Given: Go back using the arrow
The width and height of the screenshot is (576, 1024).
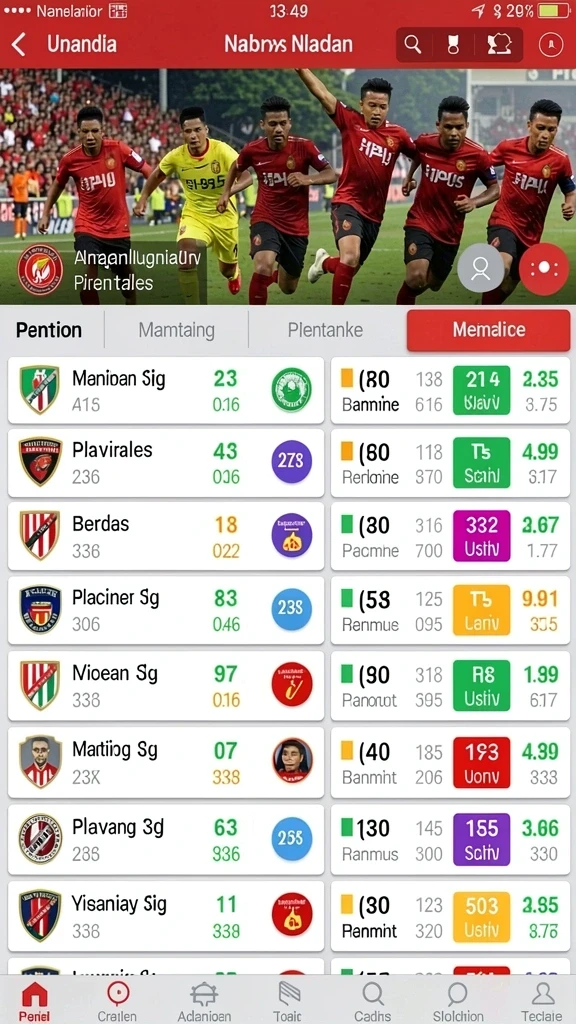Looking at the screenshot, I should (x=19, y=44).
